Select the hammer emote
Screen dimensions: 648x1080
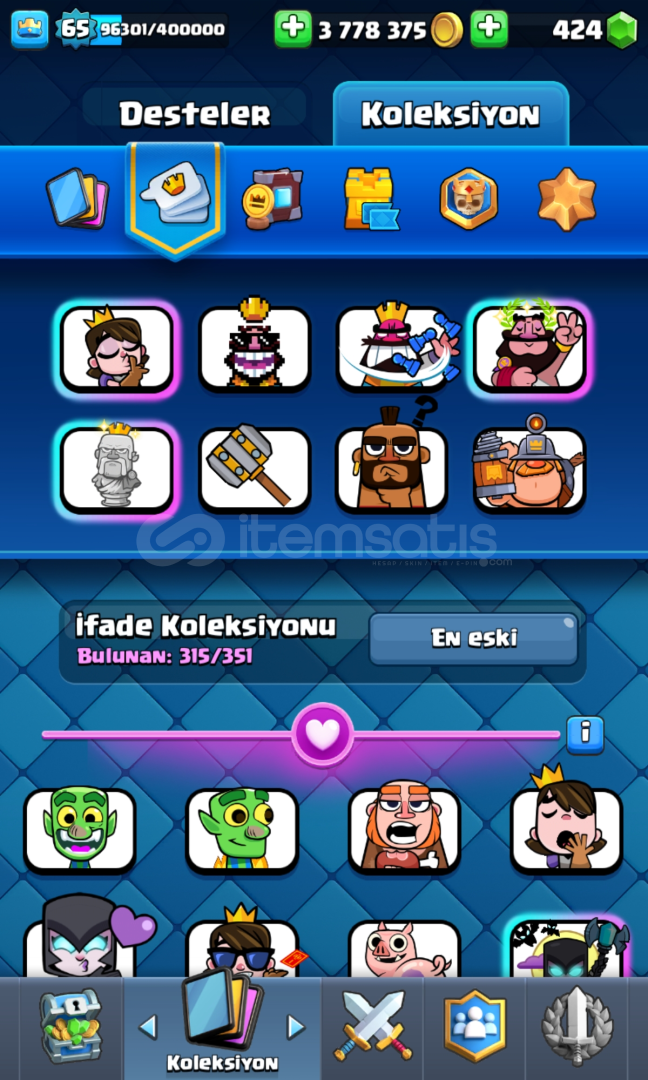[x=255, y=468]
